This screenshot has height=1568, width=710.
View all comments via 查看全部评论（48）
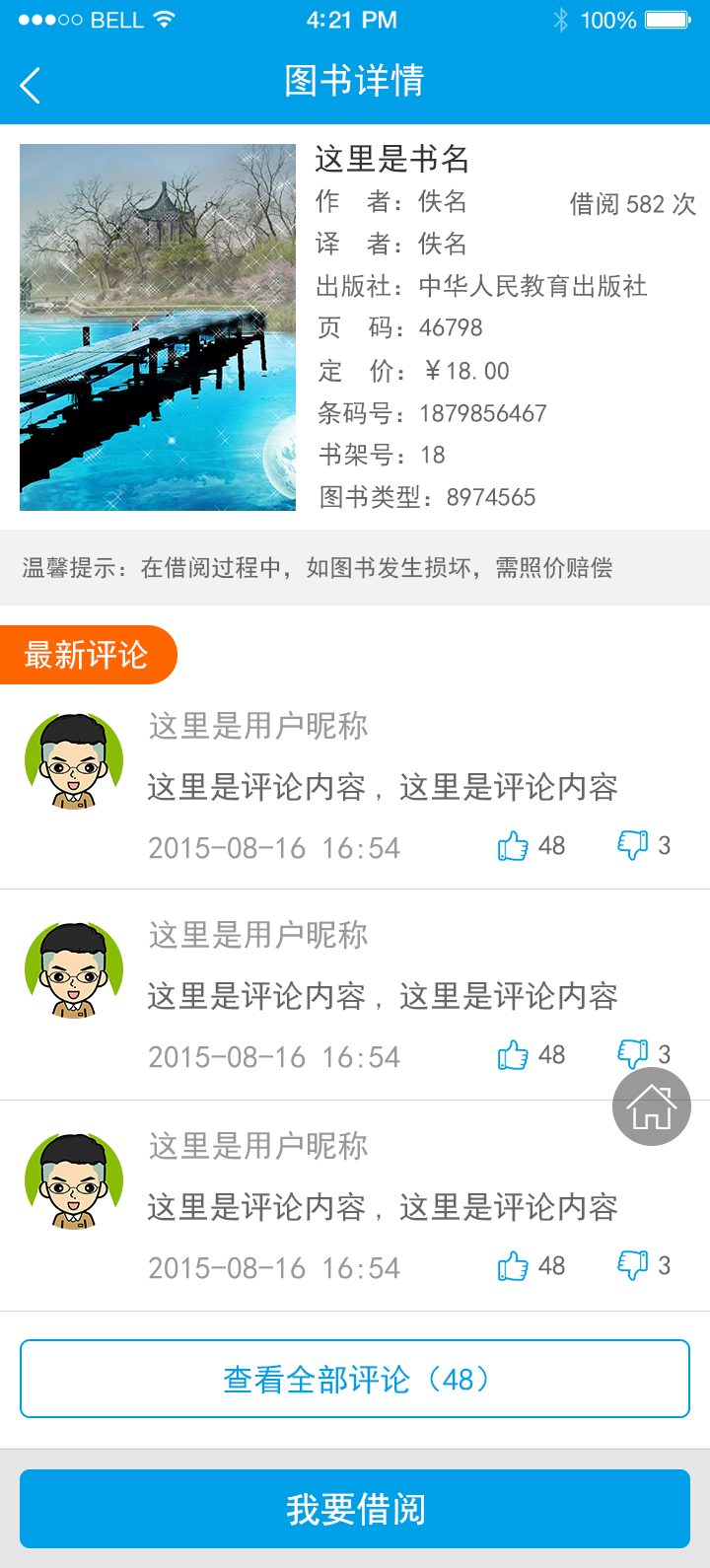355,1379
